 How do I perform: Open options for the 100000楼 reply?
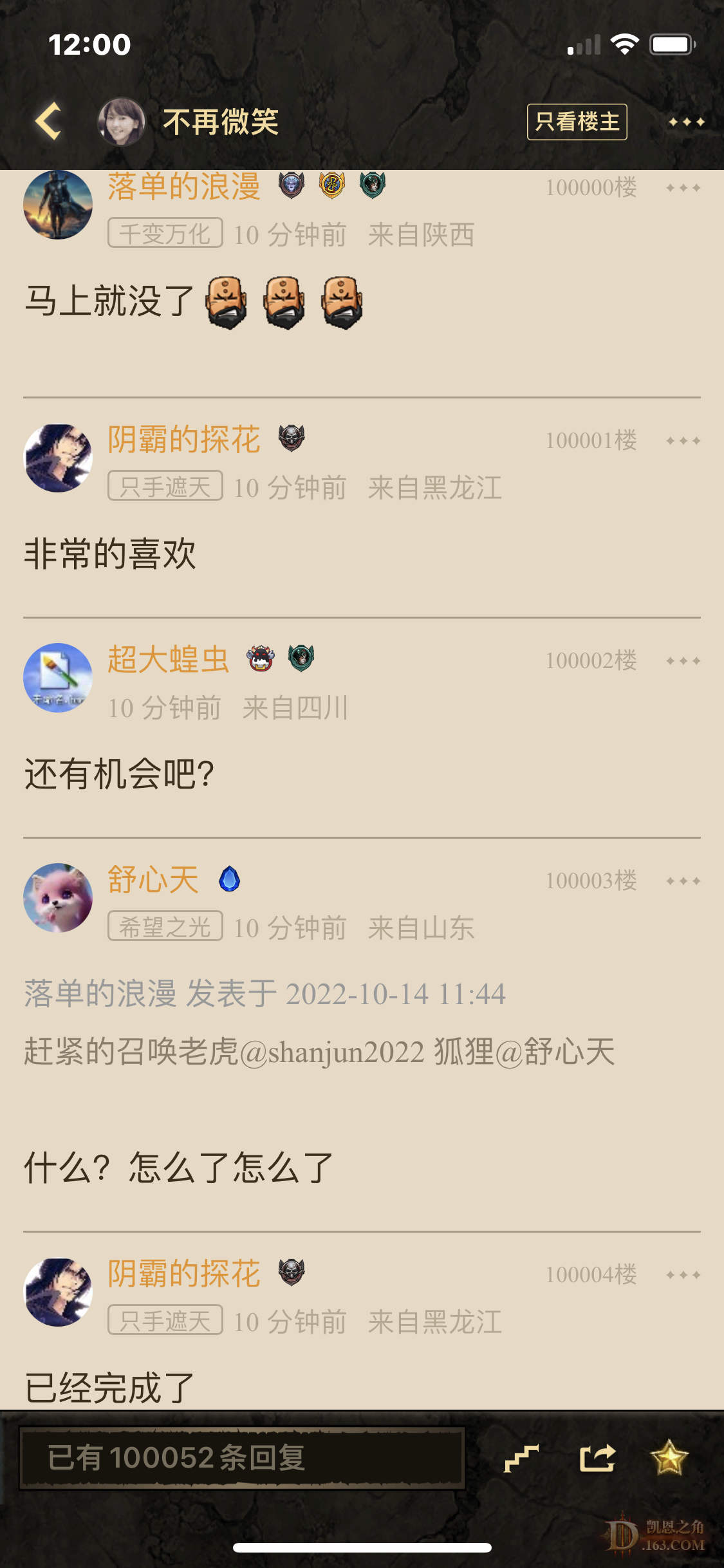coord(683,188)
